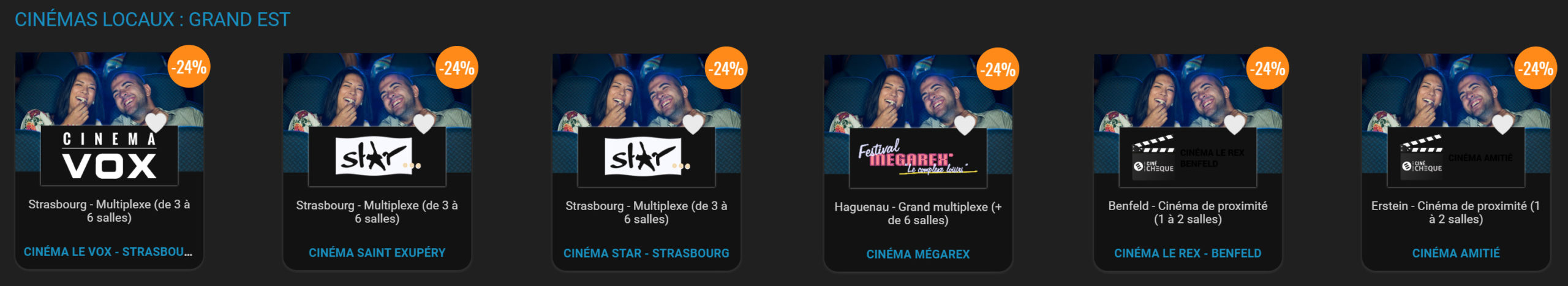Favorite Cinéma Saint Exupéry with the heart
Image resolution: width=1568 pixels, height=286 pixels.
[x=424, y=124]
